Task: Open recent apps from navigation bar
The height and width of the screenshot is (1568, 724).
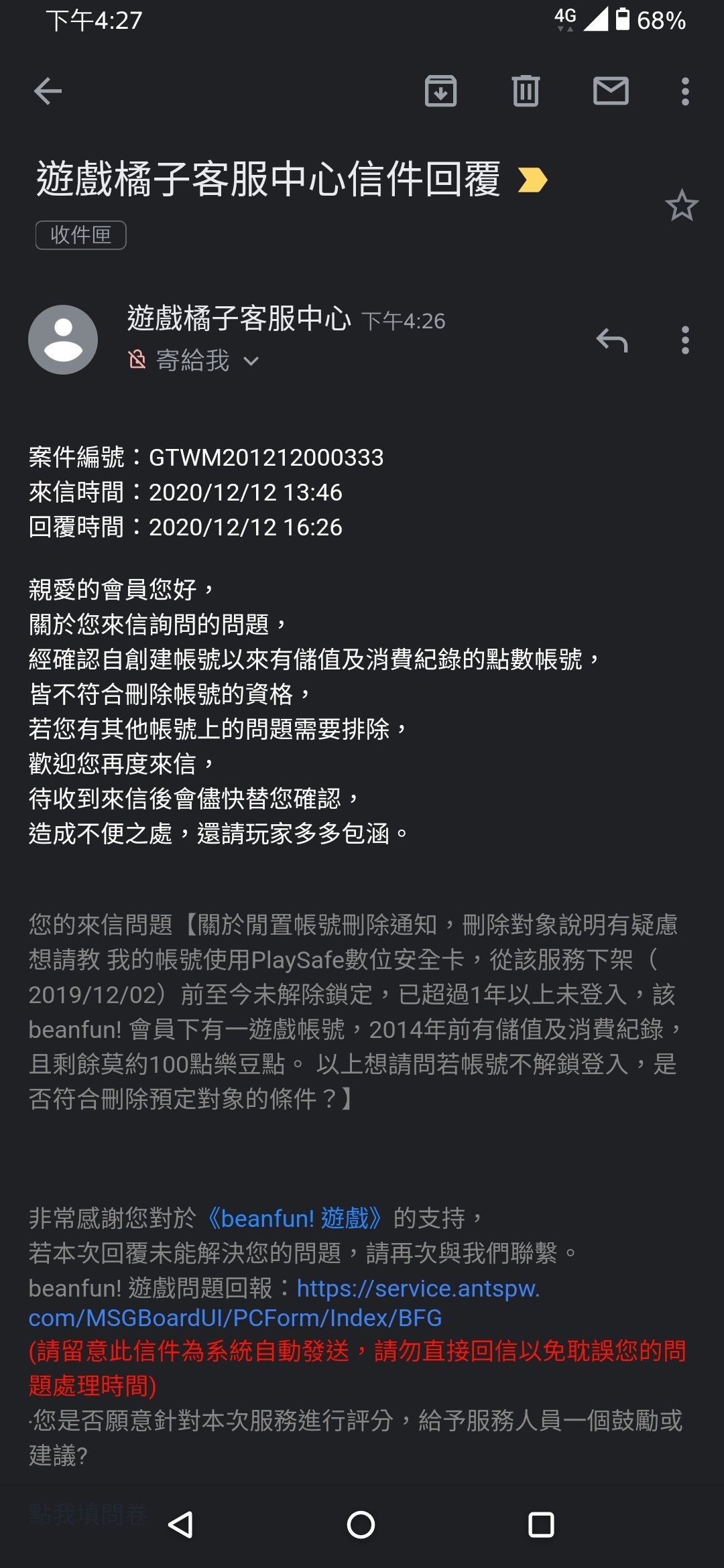Action: click(541, 1524)
